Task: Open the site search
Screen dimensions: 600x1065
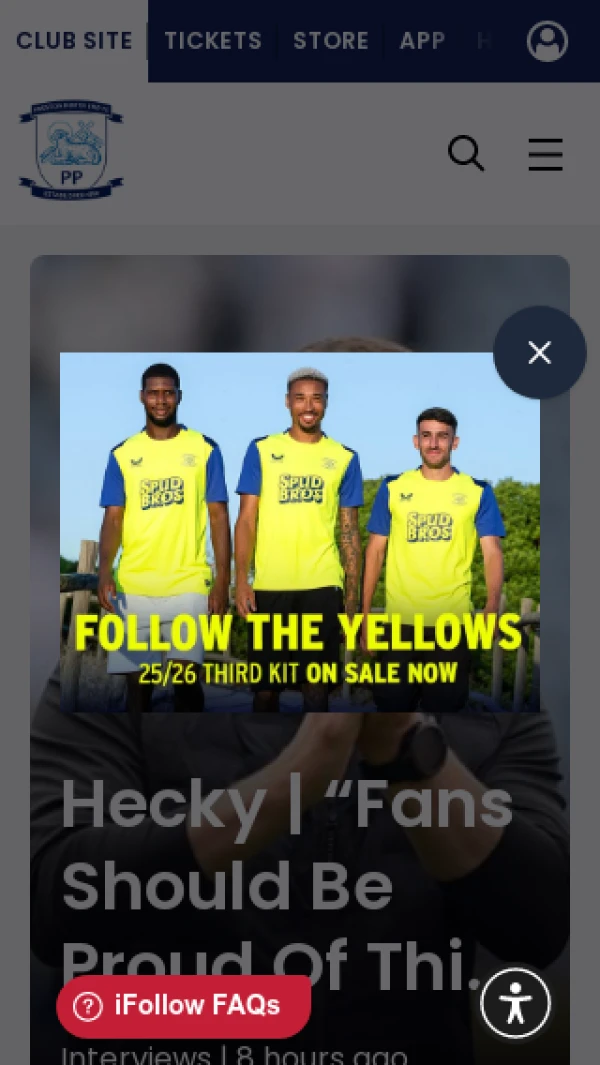Action: click(x=466, y=154)
